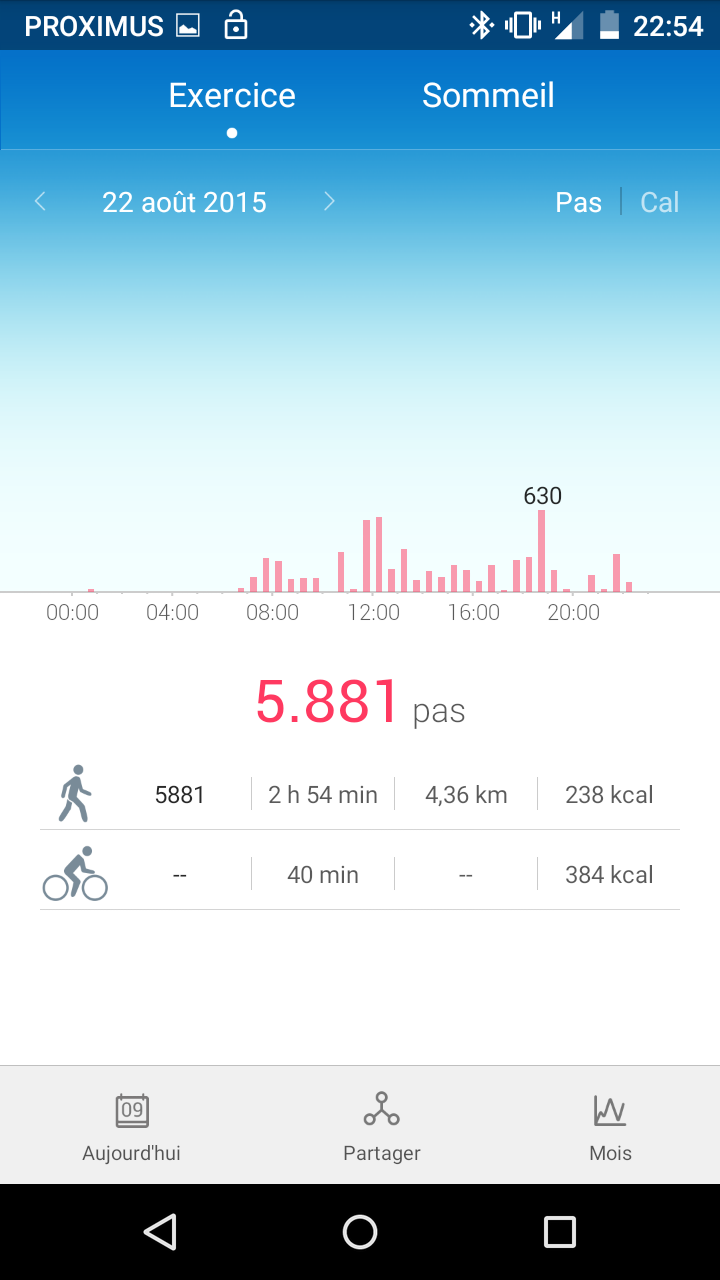Tap Partager to share activity
This screenshot has height=1280, width=720.
(382, 1127)
